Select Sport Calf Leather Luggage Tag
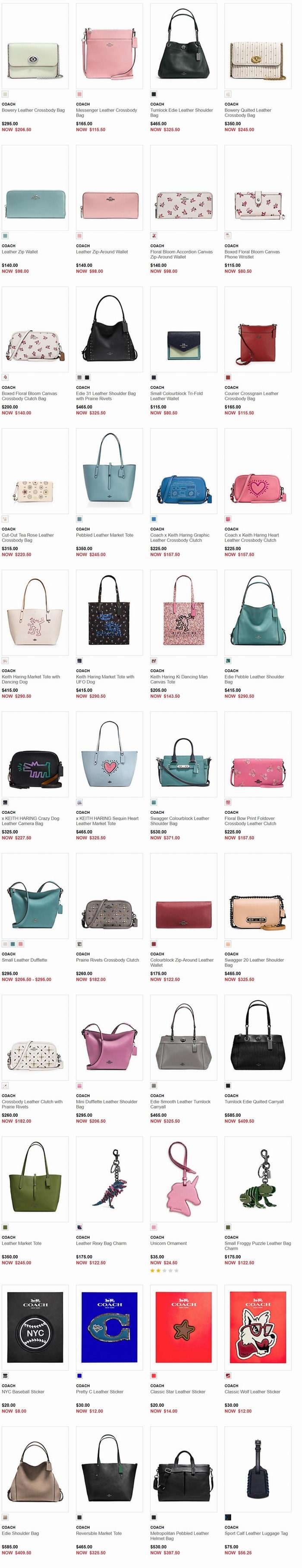This screenshot has width=302, height=1568. 258,1471
